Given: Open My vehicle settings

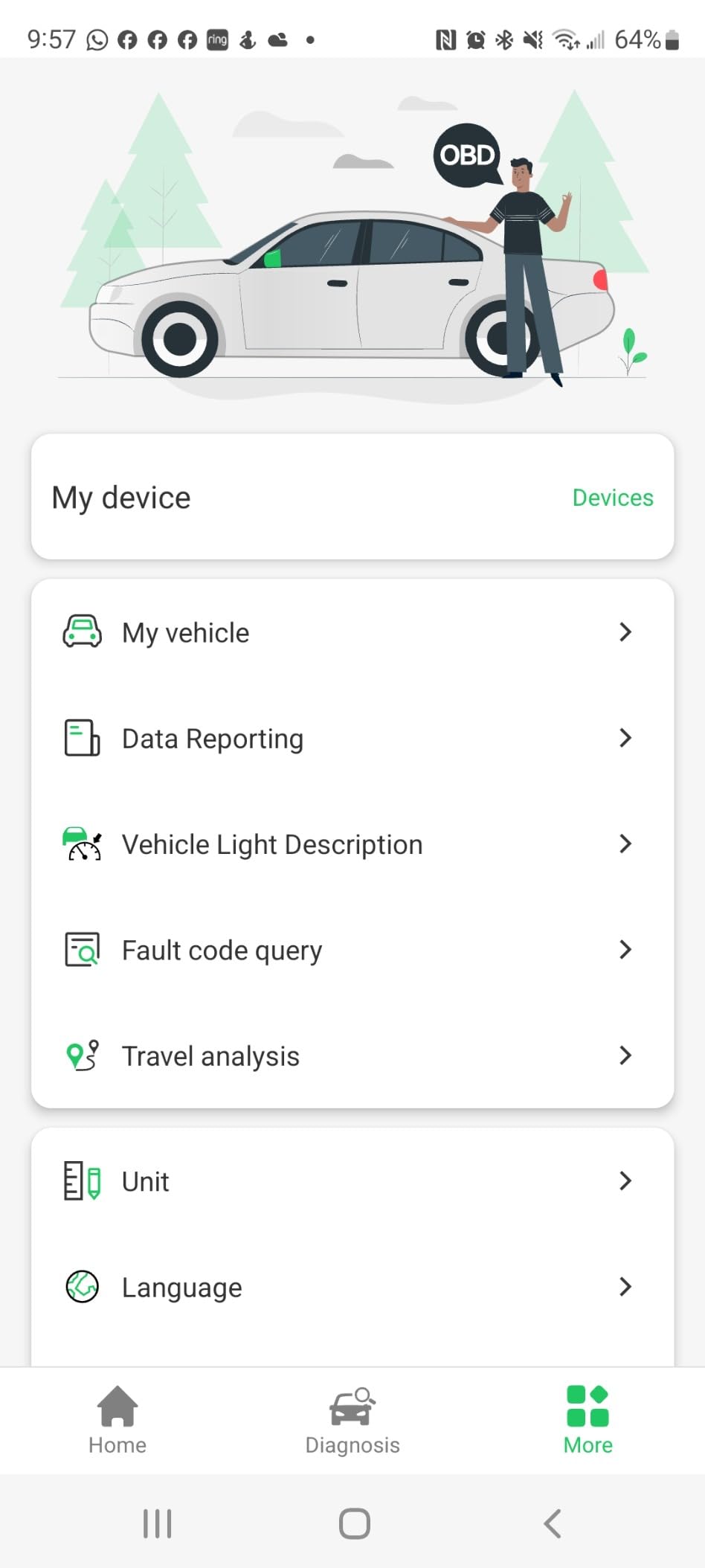Looking at the screenshot, I should (352, 633).
